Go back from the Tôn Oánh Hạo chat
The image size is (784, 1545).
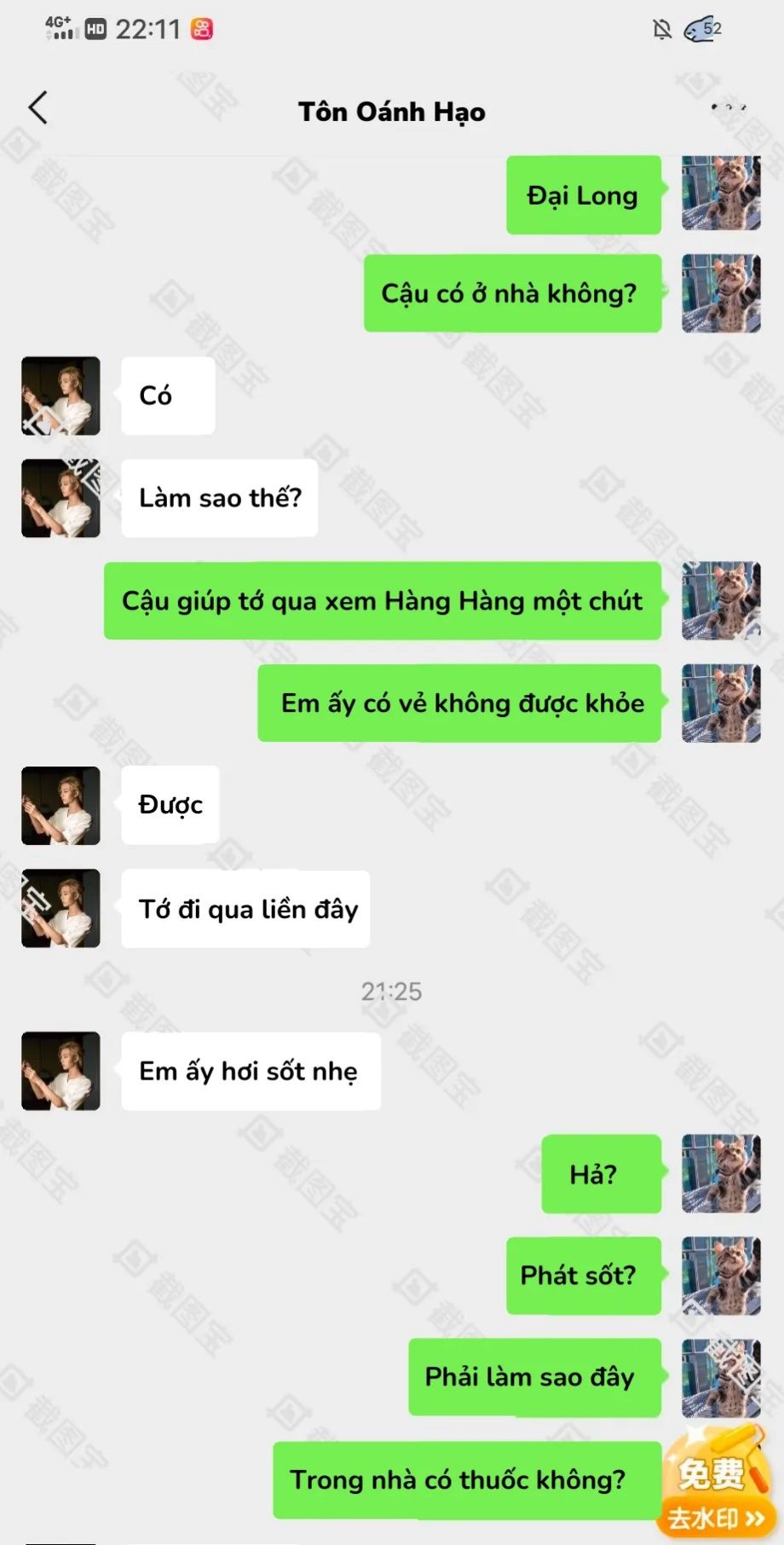(x=38, y=108)
